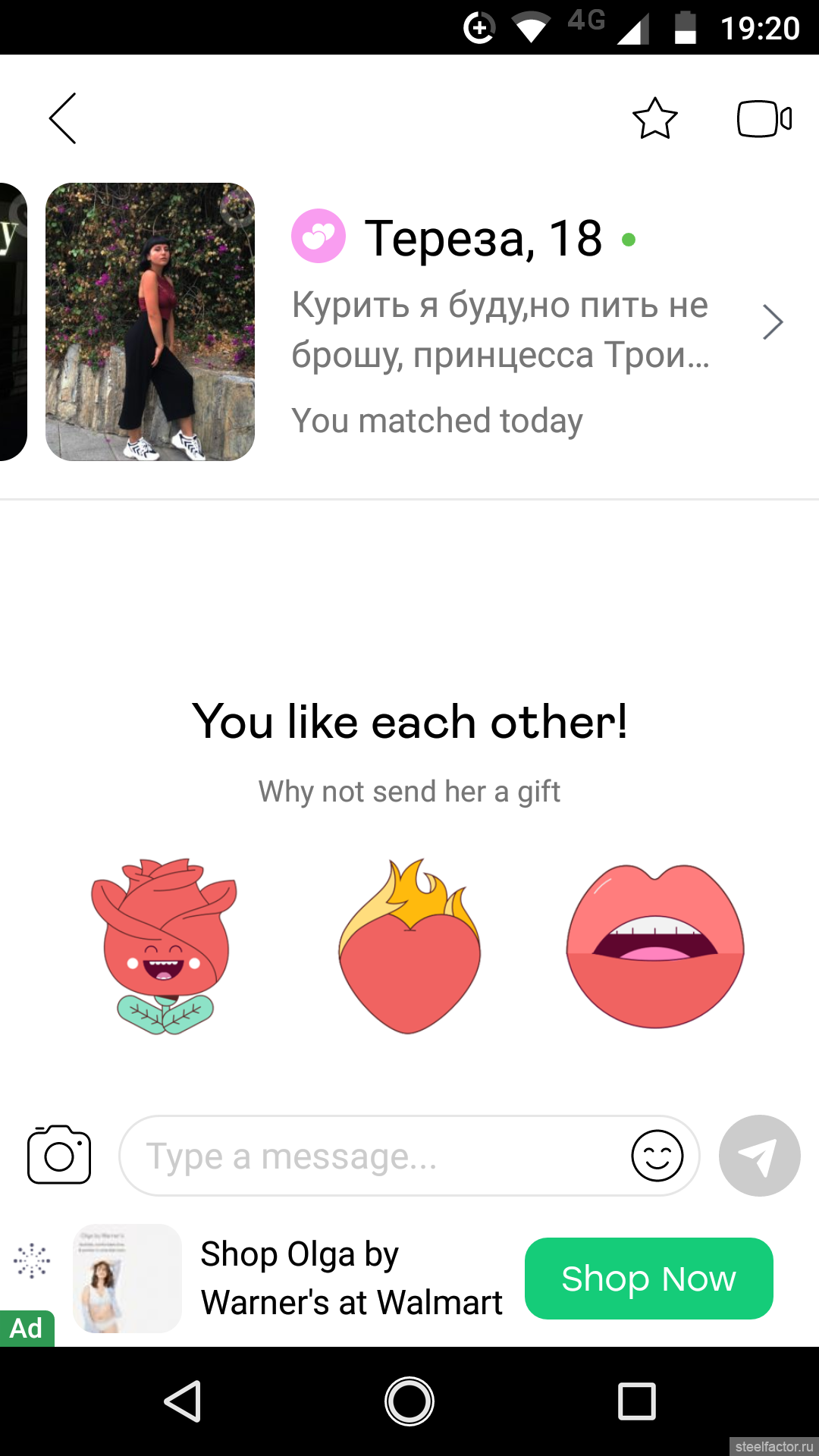The height and width of the screenshot is (1456, 819).
Task: Tap the system home button
Action: 409,1401
